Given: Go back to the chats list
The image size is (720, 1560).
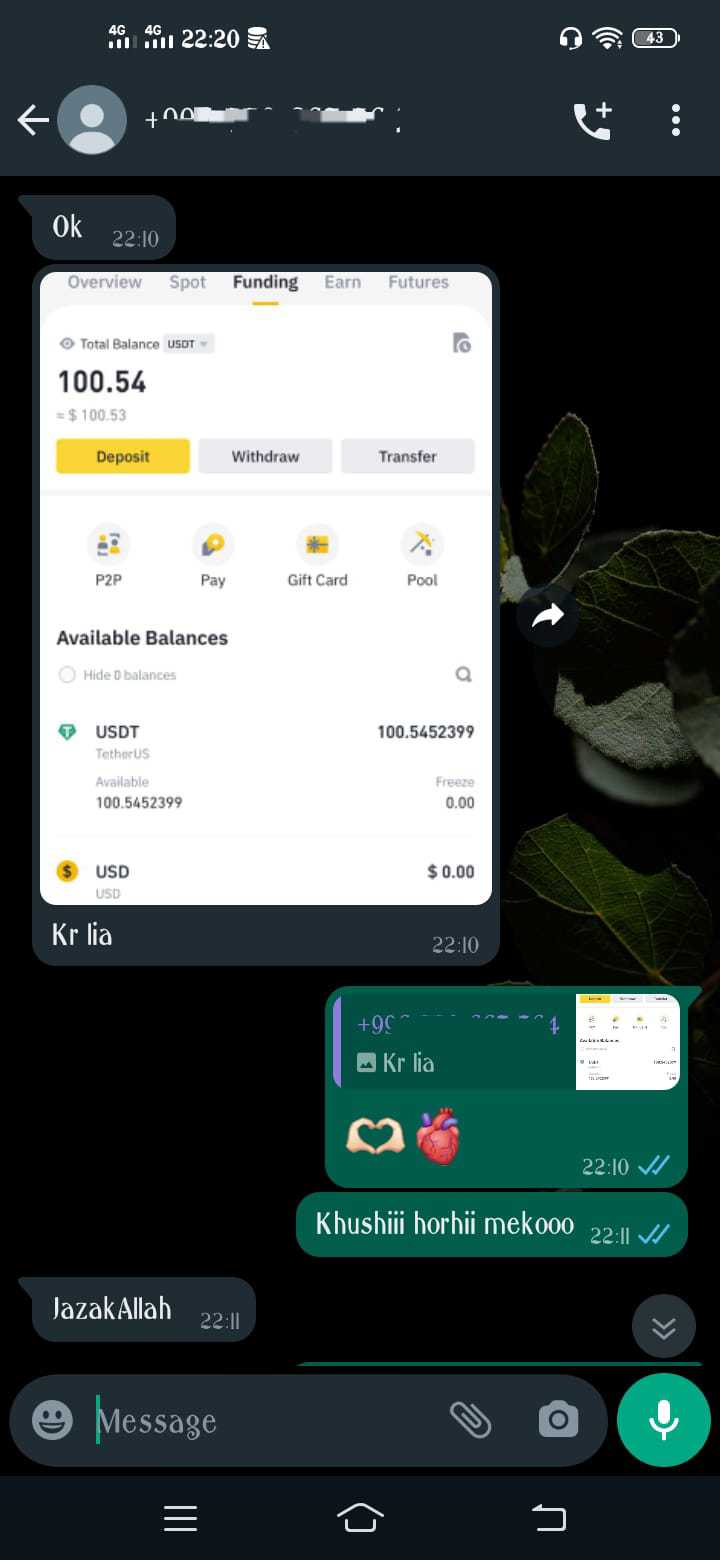Looking at the screenshot, I should point(33,121).
